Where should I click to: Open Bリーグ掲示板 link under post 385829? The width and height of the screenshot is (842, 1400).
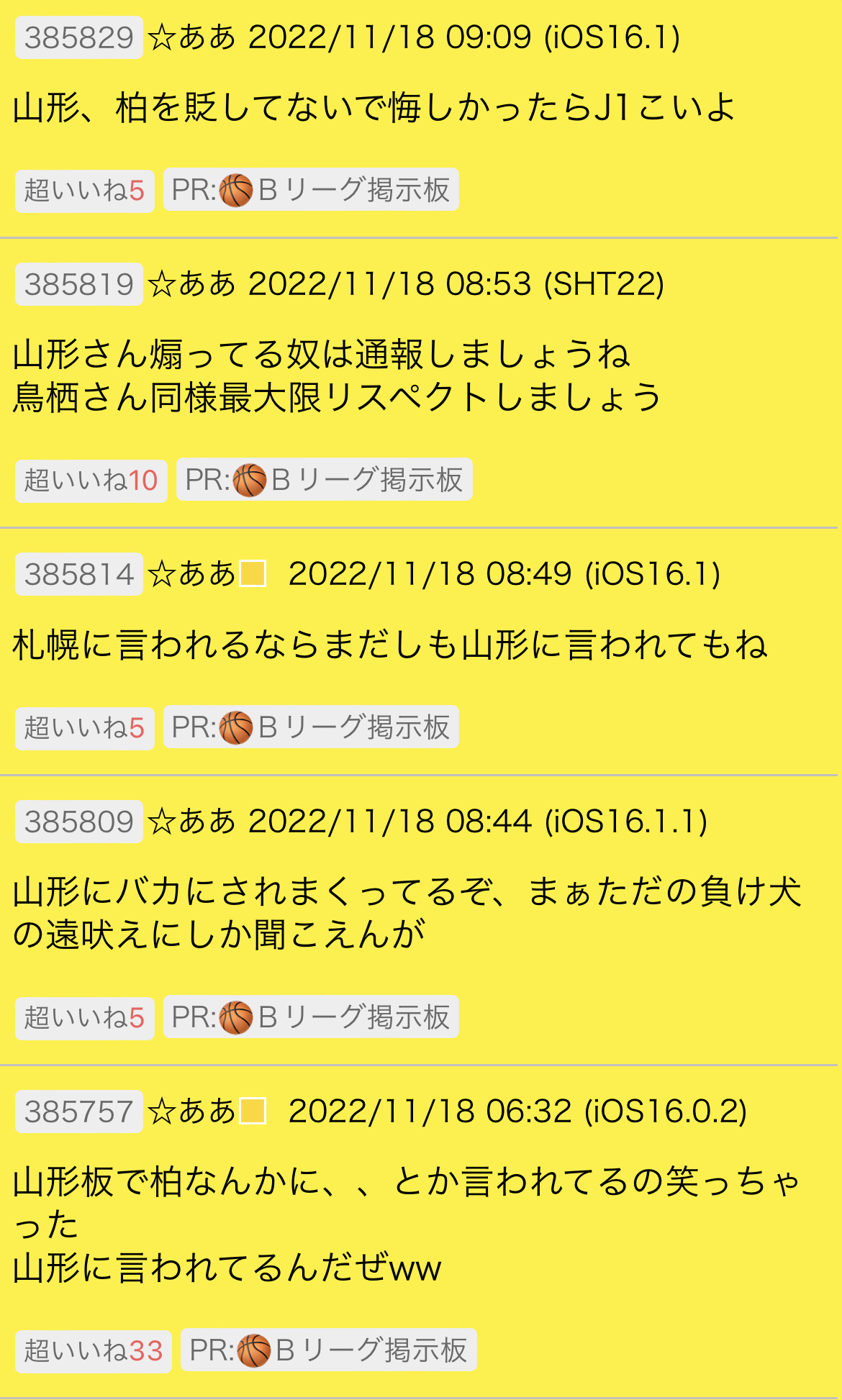pos(311,190)
